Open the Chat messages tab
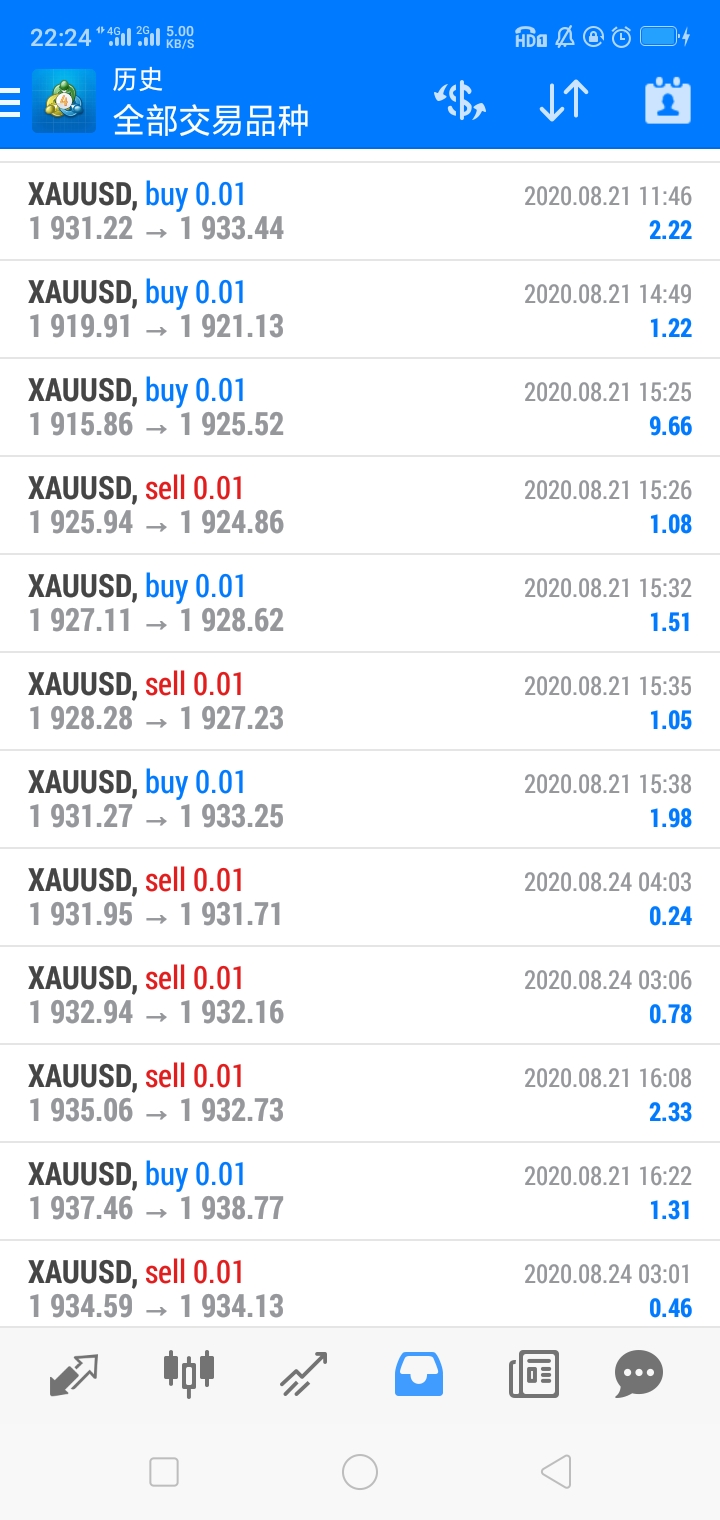Image resolution: width=720 pixels, height=1520 pixels. click(x=639, y=1373)
